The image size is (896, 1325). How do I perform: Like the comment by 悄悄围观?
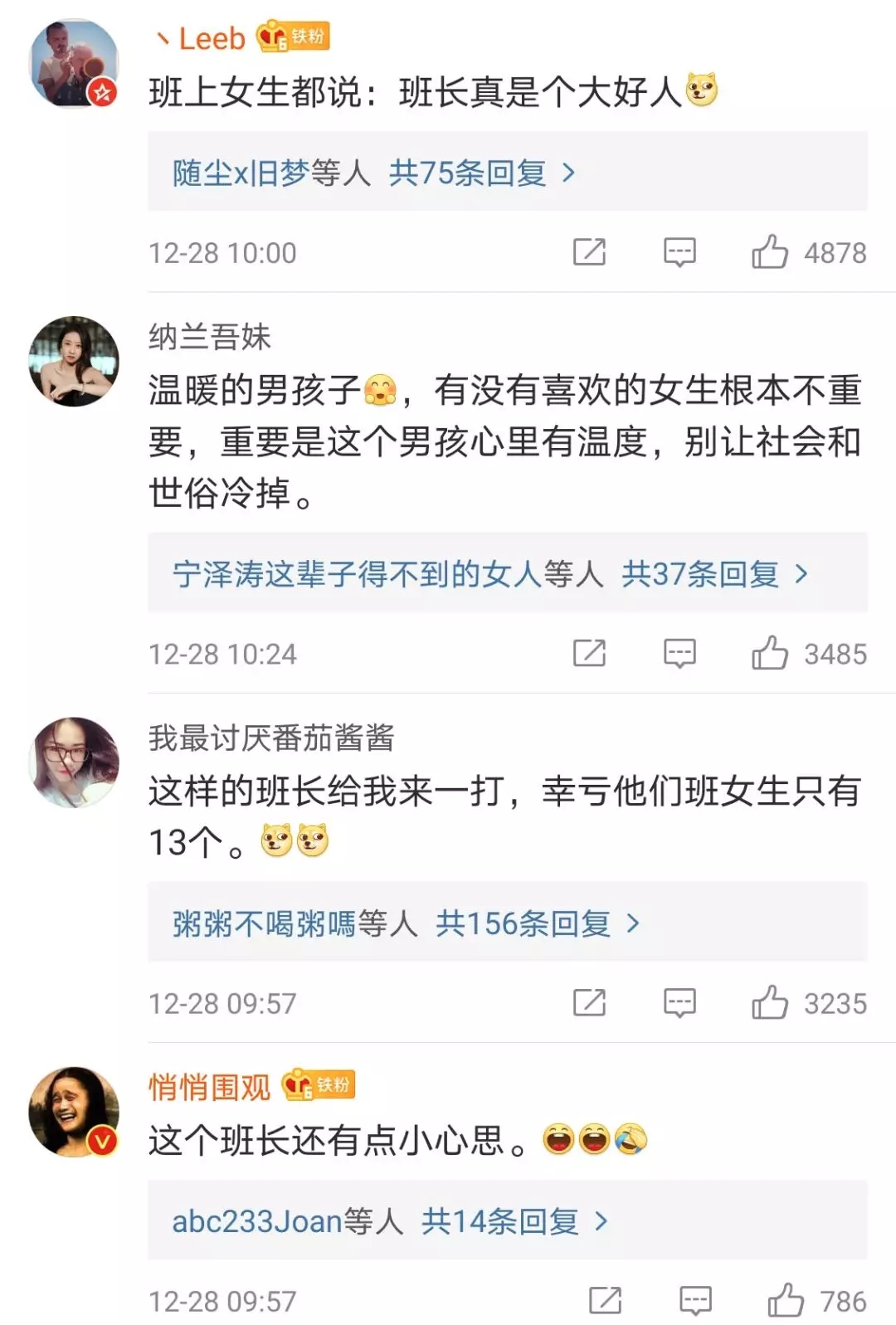786,1301
